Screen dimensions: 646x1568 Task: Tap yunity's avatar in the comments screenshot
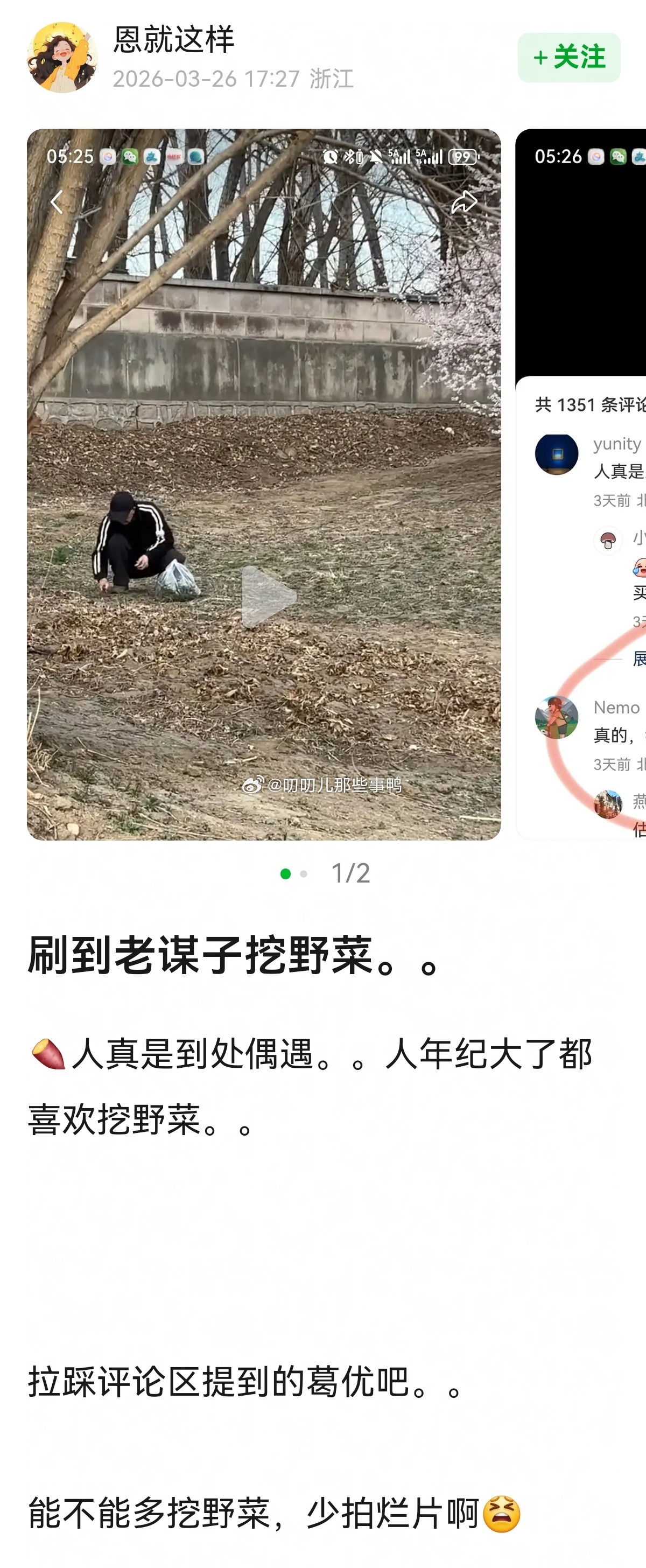[x=557, y=453]
